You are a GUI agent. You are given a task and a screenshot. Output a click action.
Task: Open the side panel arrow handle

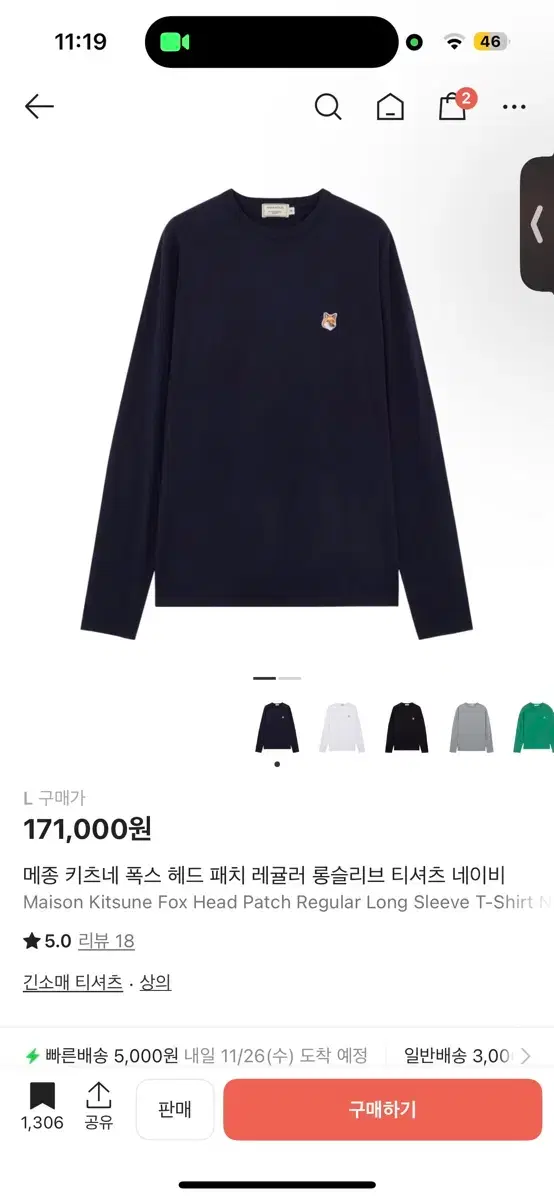tap(538, 223)
